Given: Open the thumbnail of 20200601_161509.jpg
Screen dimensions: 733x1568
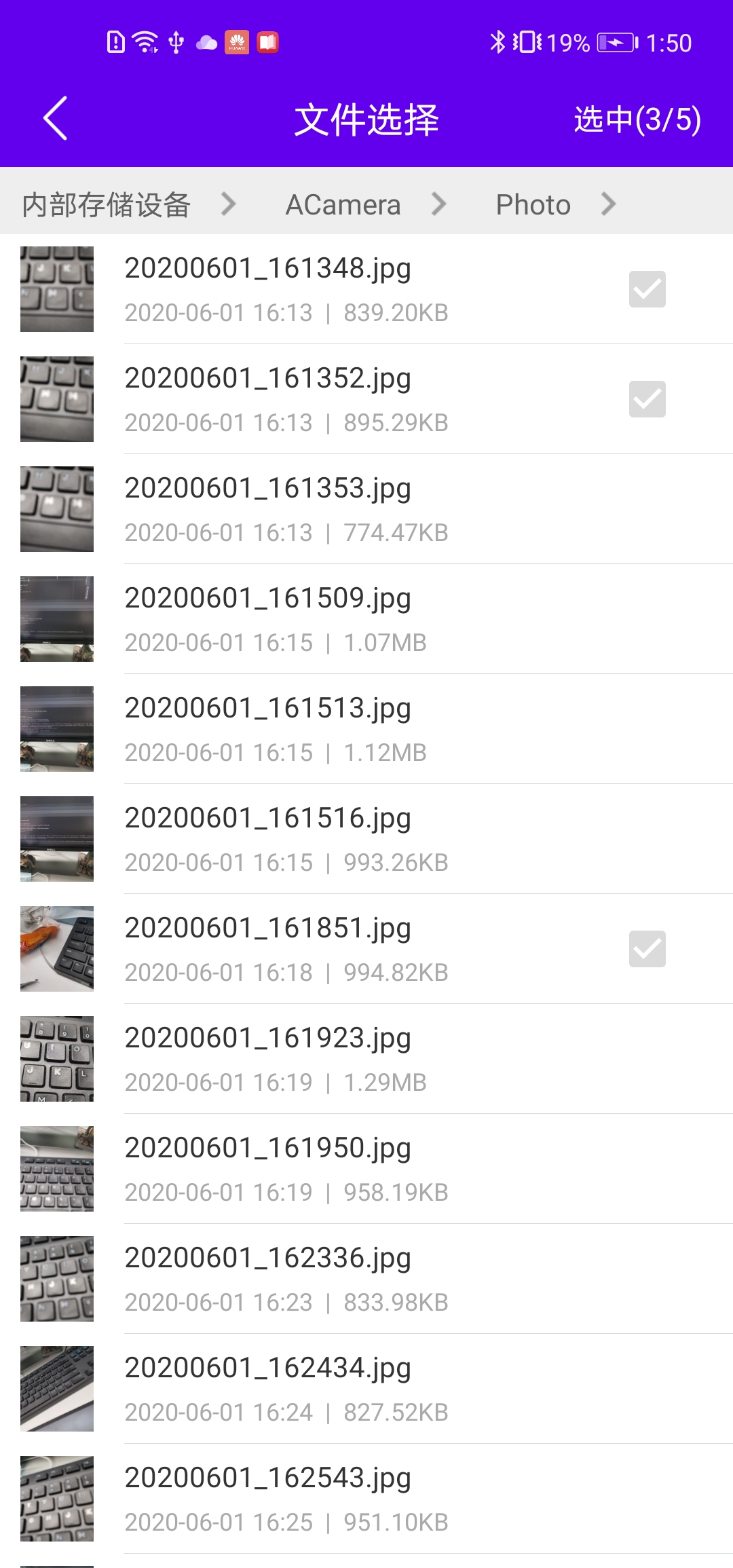Looking at the screenshot, I should click(x=56, y=619).
